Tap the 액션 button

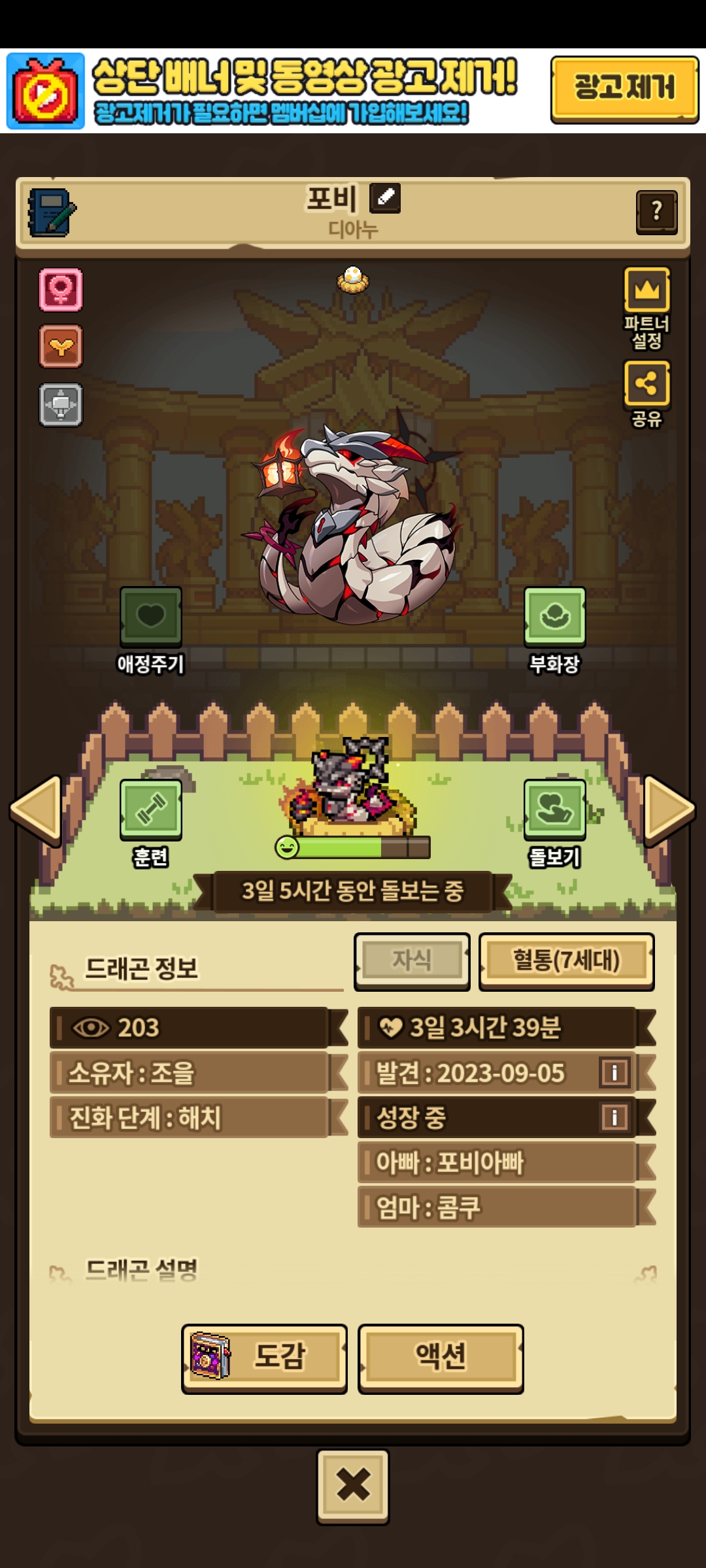pyautogui.click(x=441, y=1358)
